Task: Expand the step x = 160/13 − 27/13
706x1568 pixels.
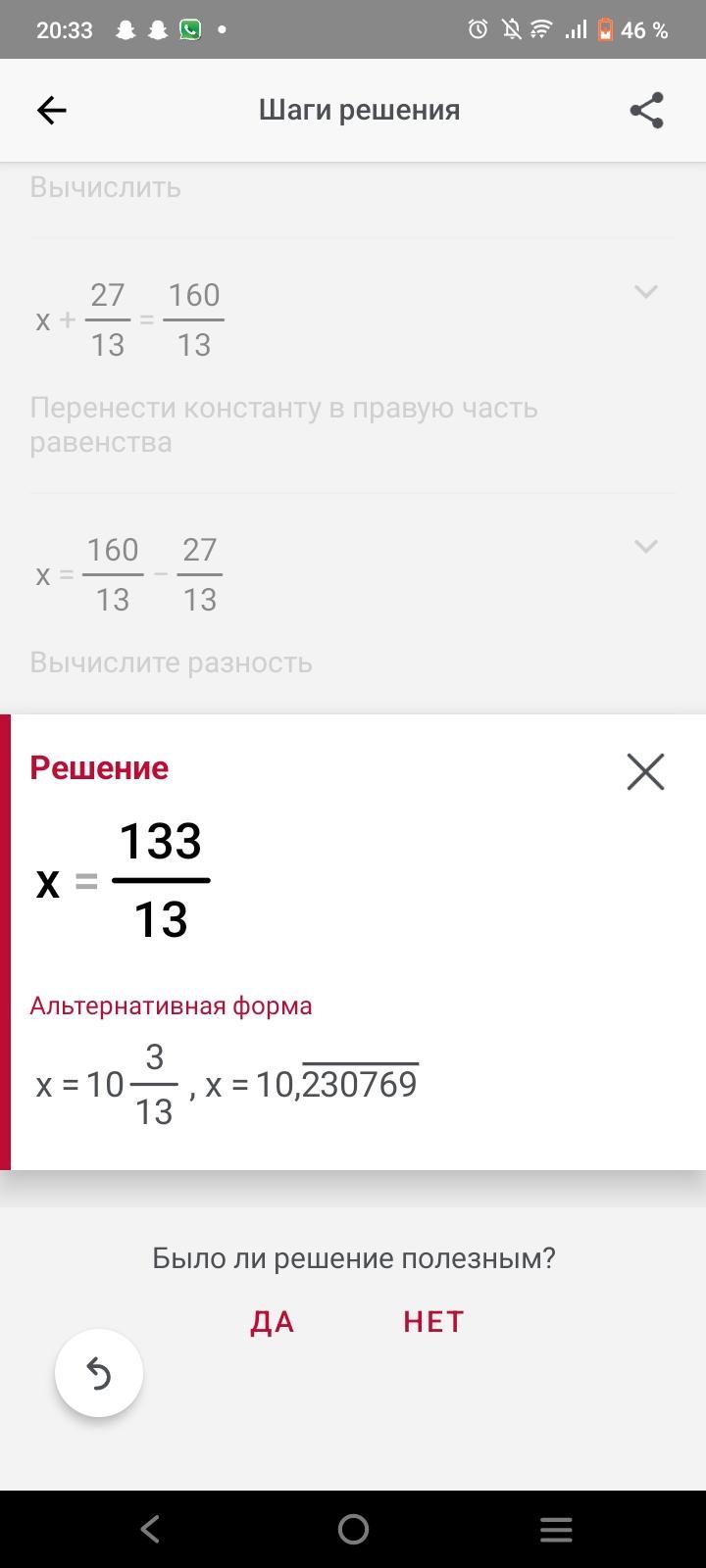Action: [645, 546]
